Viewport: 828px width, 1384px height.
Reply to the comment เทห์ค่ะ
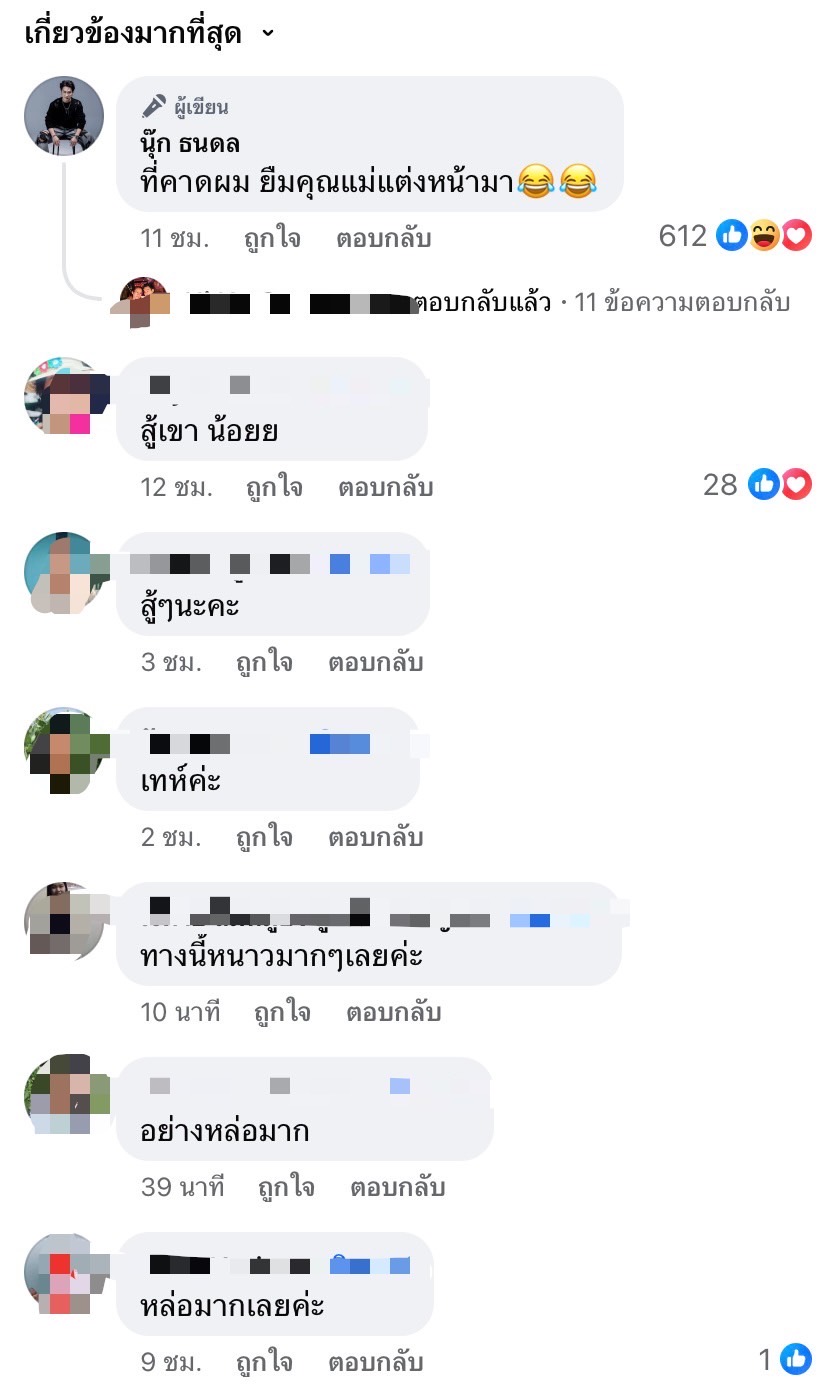tap(375, 837)
